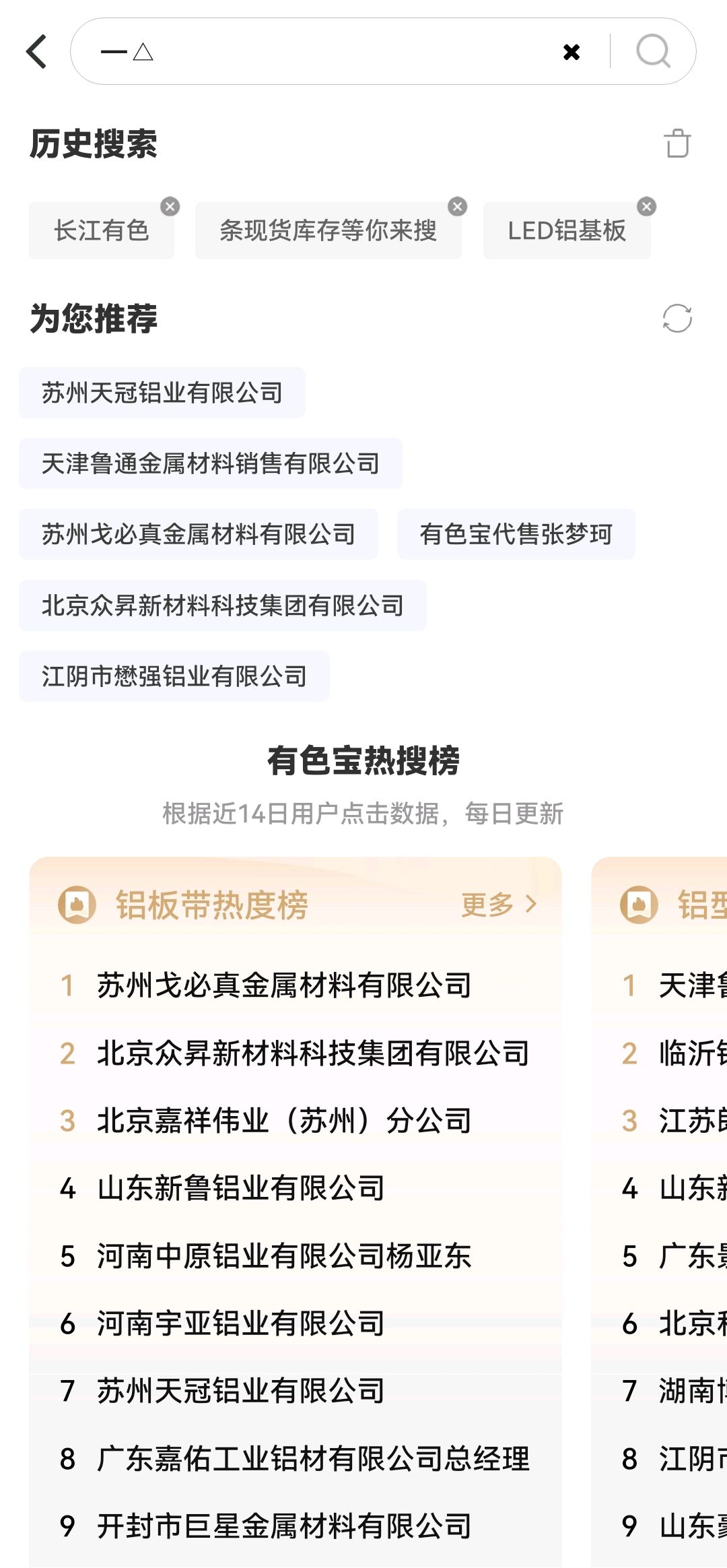
Task: Tap 天津鲁通金属材料销售有限公司 chip
Action: click(211, 463)
